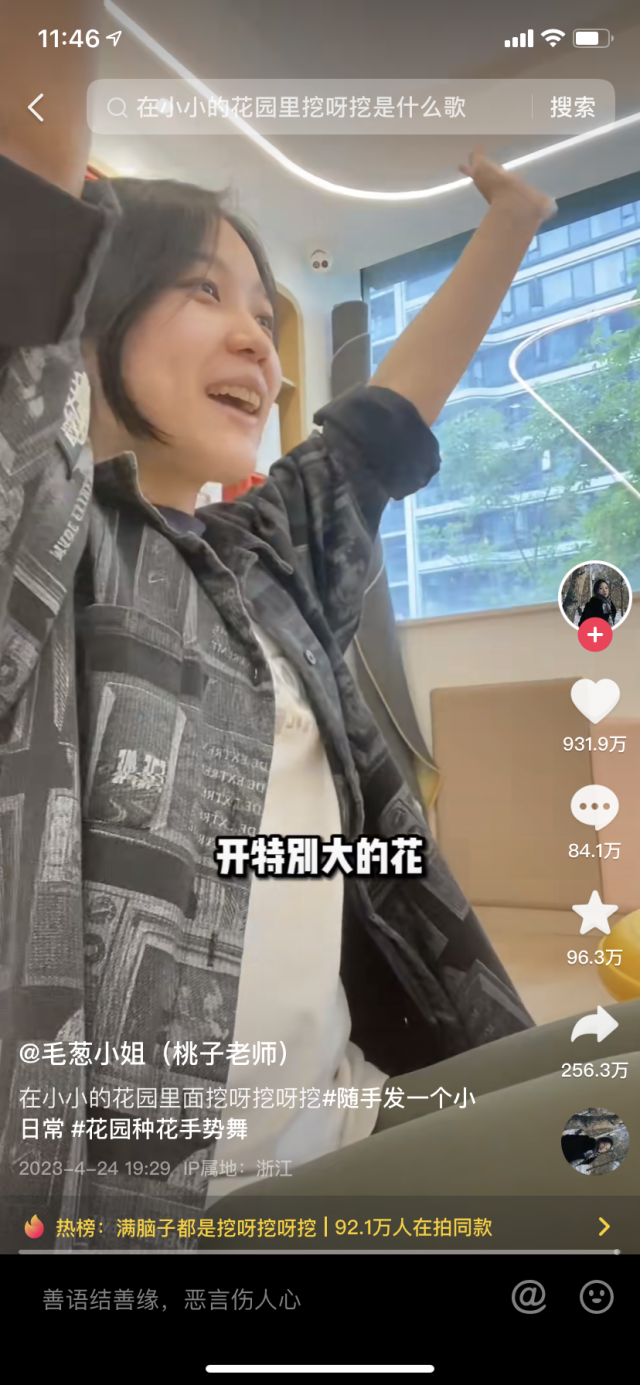Go back with the arrow icon
The width and height of the screenshot is (640, 1385).
click(x=36, y=108)
